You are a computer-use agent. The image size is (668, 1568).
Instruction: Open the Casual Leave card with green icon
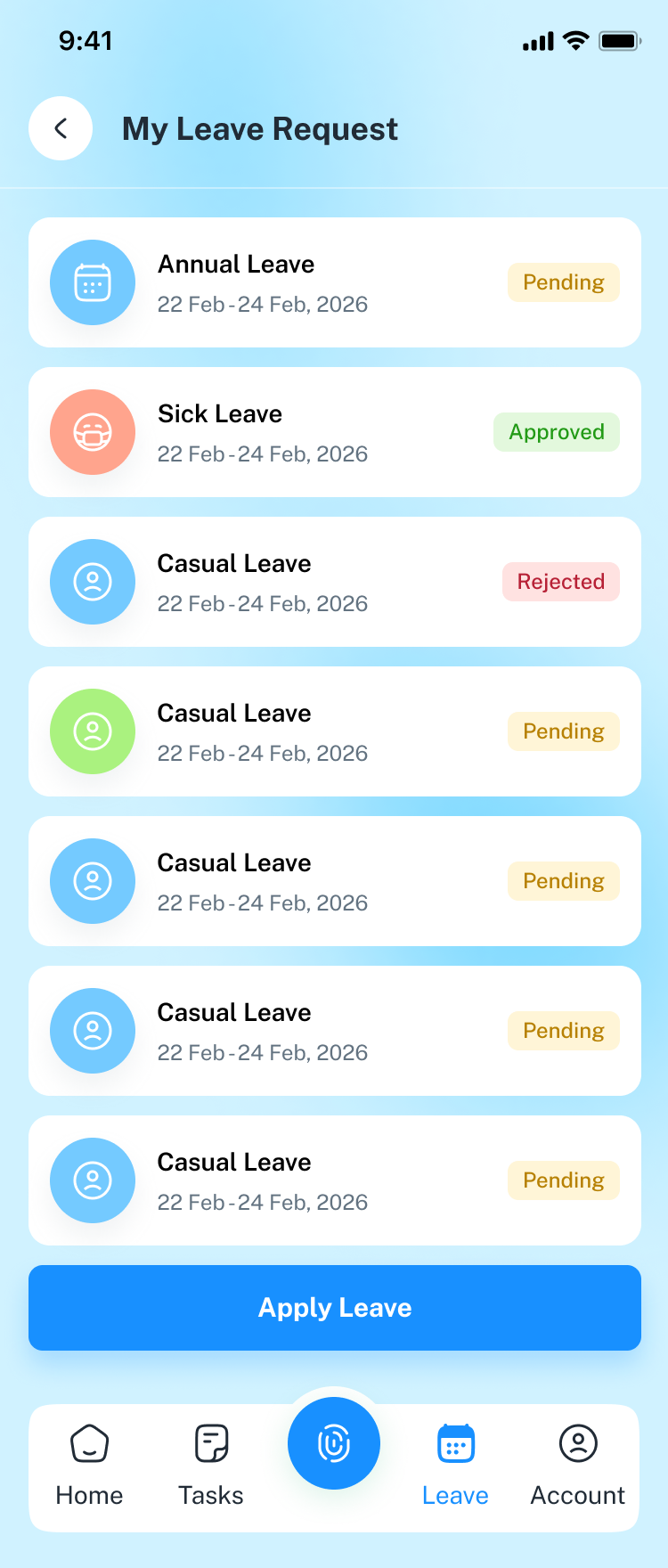coord(334,731)
